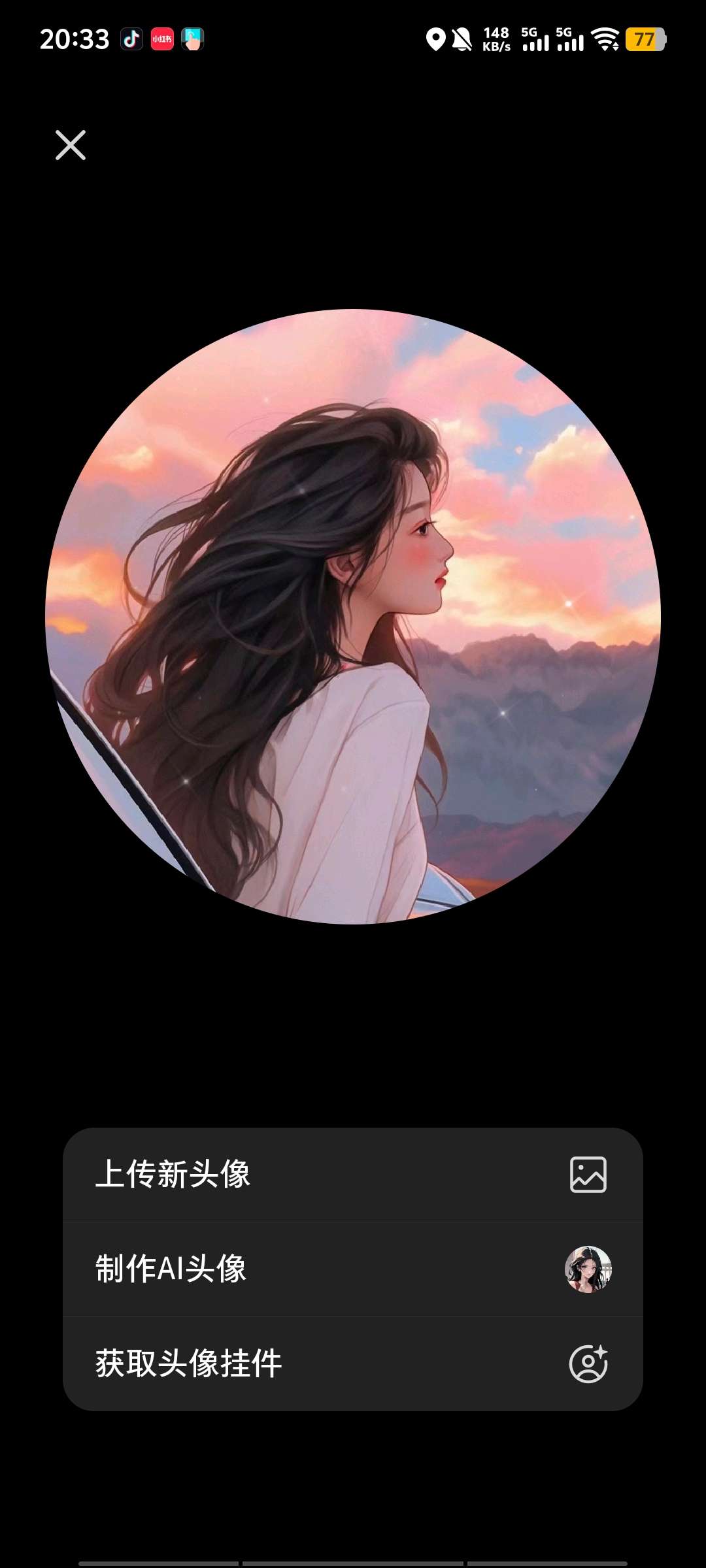The width and height of the screenshot is (706, 1568).
Task: Tap the circular profile avatar image
Action: (x=353, y=616)
